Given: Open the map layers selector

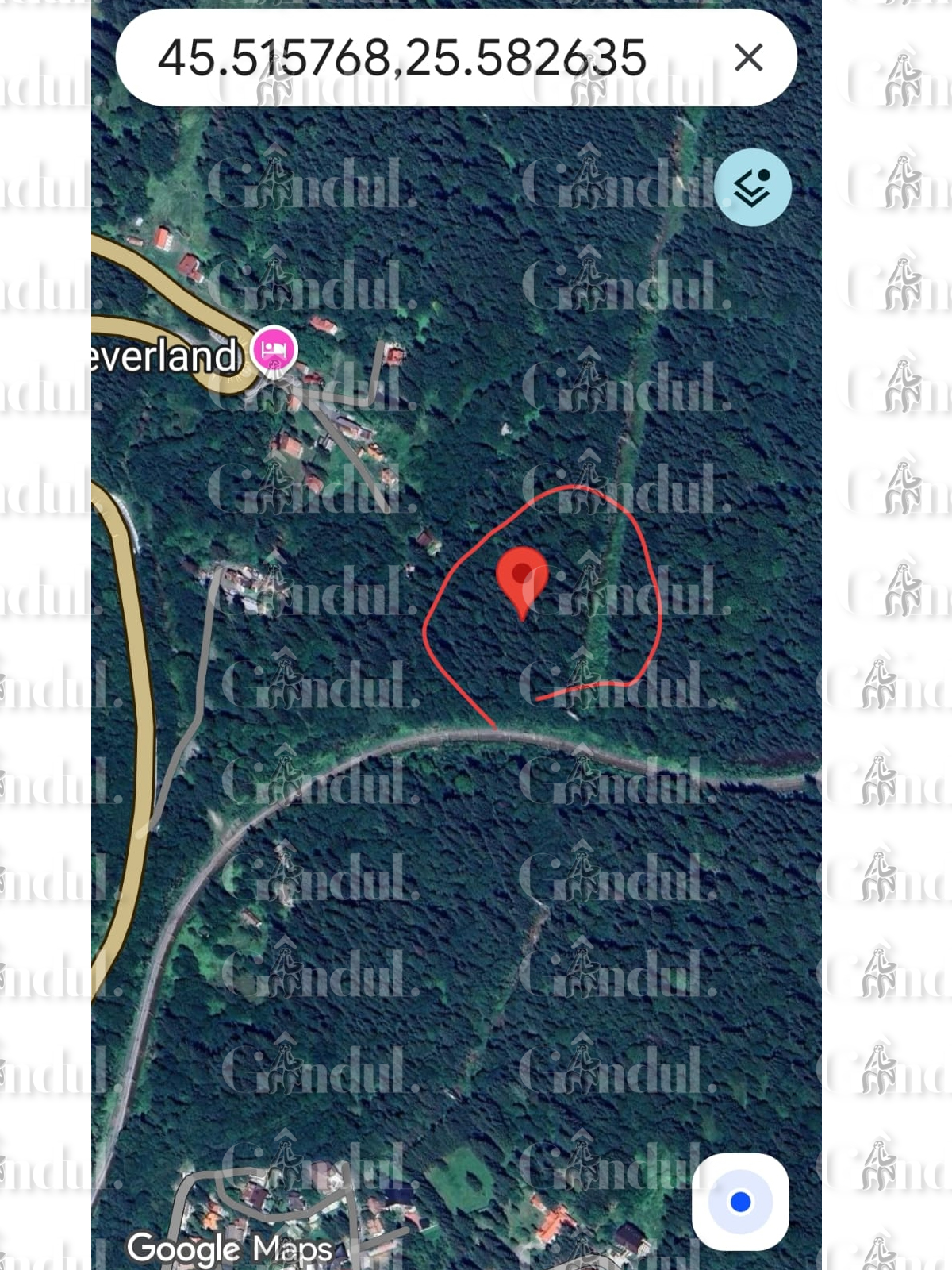Looking at the screenshot, I should [x=752, y=188].
